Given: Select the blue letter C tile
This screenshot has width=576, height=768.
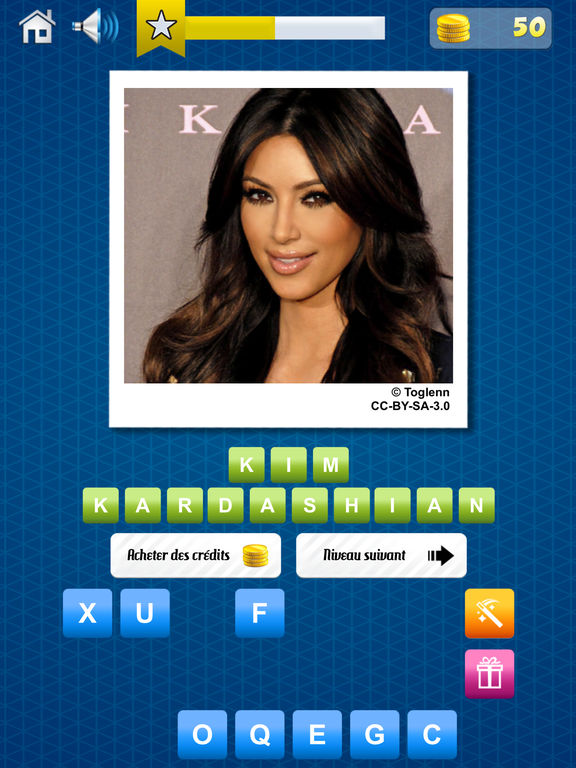Looking at the screenshot, I should [x=432, y=734].
